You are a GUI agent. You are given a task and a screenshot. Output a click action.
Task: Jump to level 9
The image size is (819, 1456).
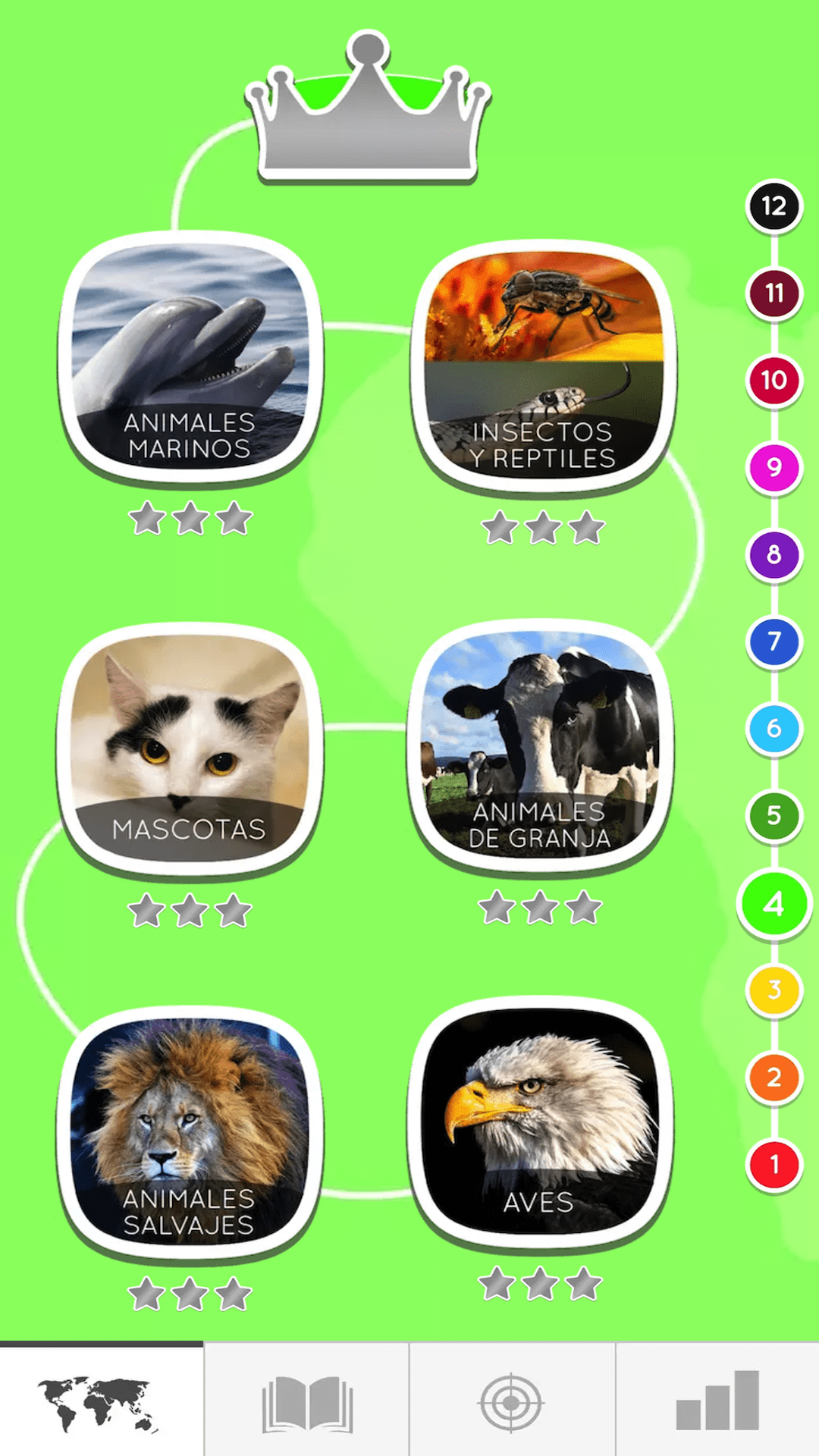(x=773, y=467)
